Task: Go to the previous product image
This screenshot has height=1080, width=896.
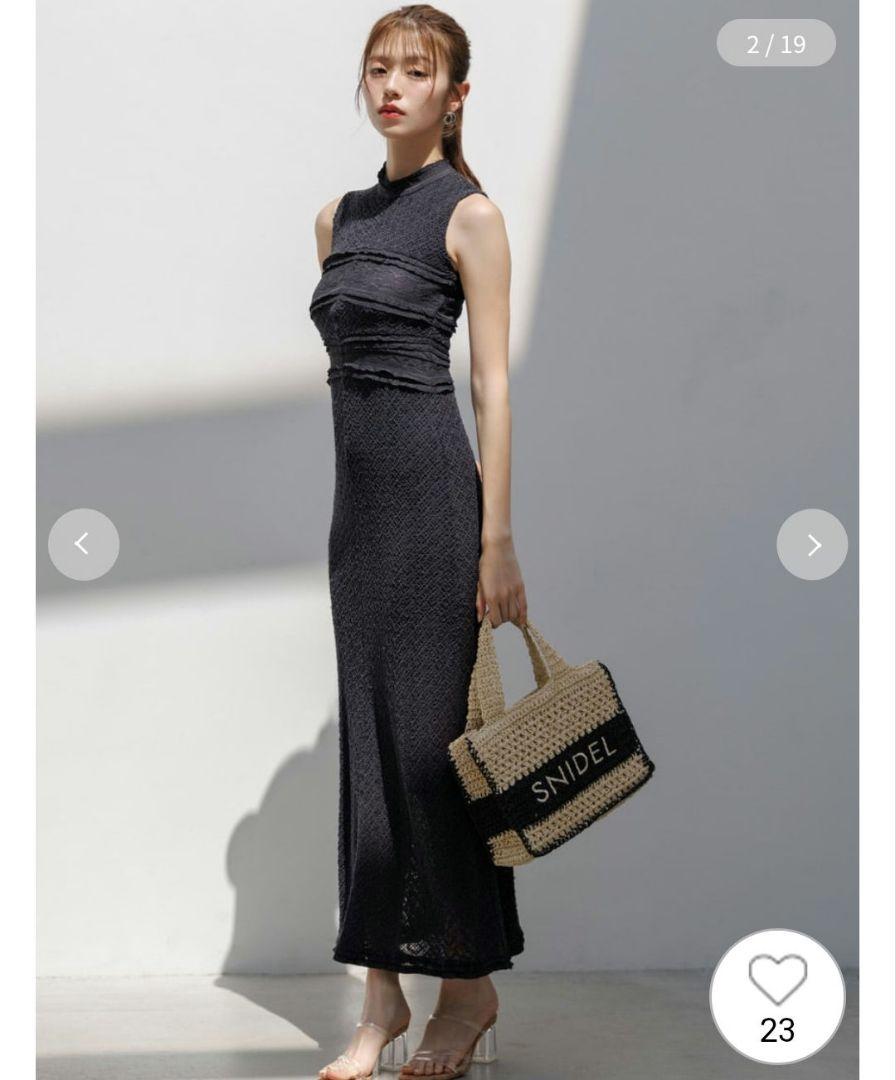Action: pos(83,544)
